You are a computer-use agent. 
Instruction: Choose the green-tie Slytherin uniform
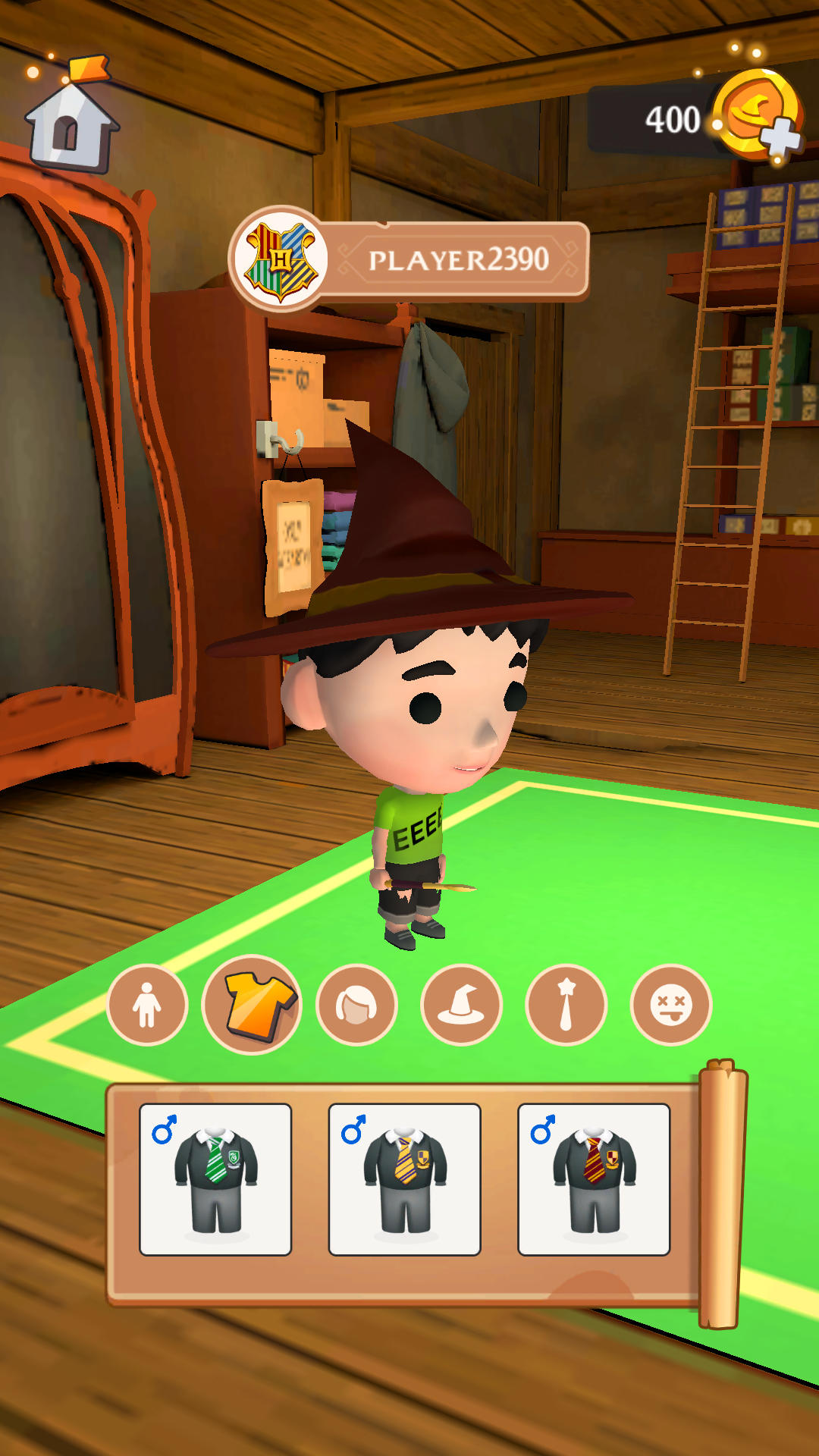215,1179
